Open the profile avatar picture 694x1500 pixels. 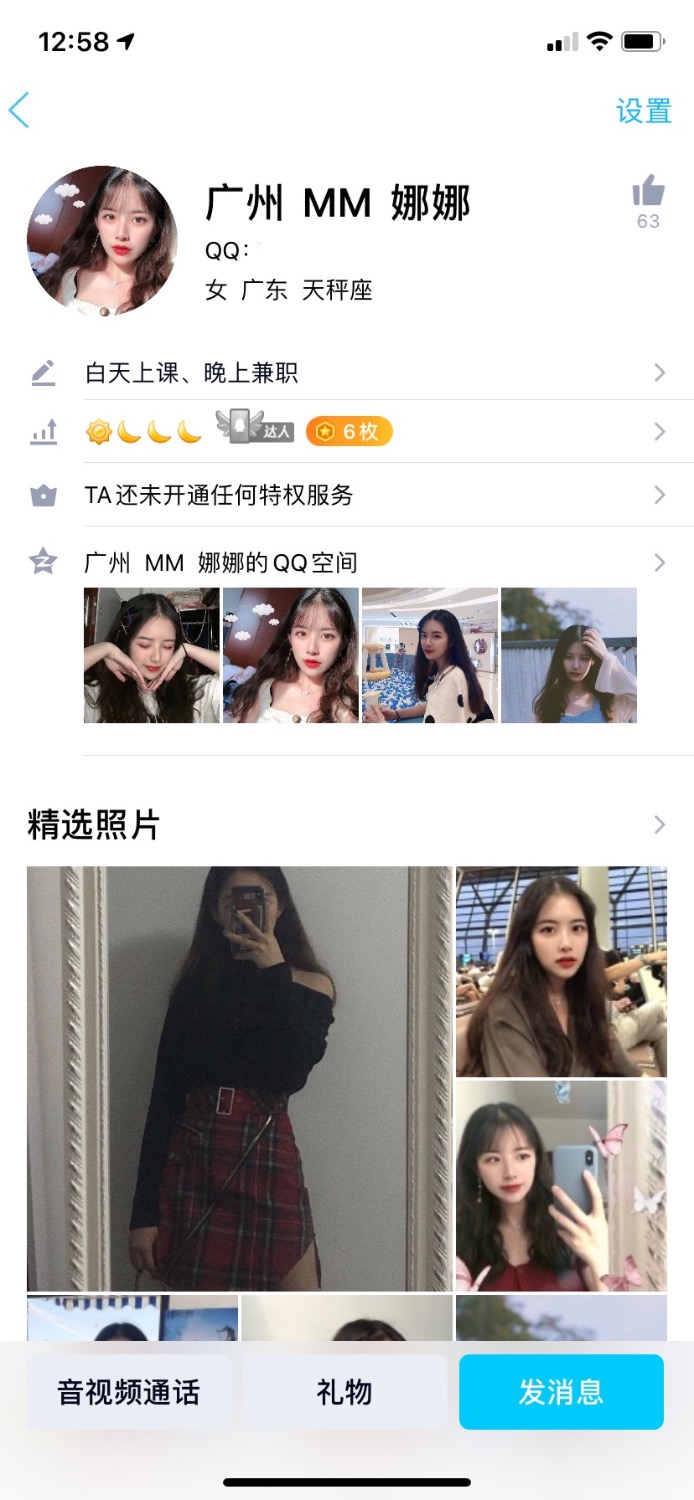(x=102, y=241)
